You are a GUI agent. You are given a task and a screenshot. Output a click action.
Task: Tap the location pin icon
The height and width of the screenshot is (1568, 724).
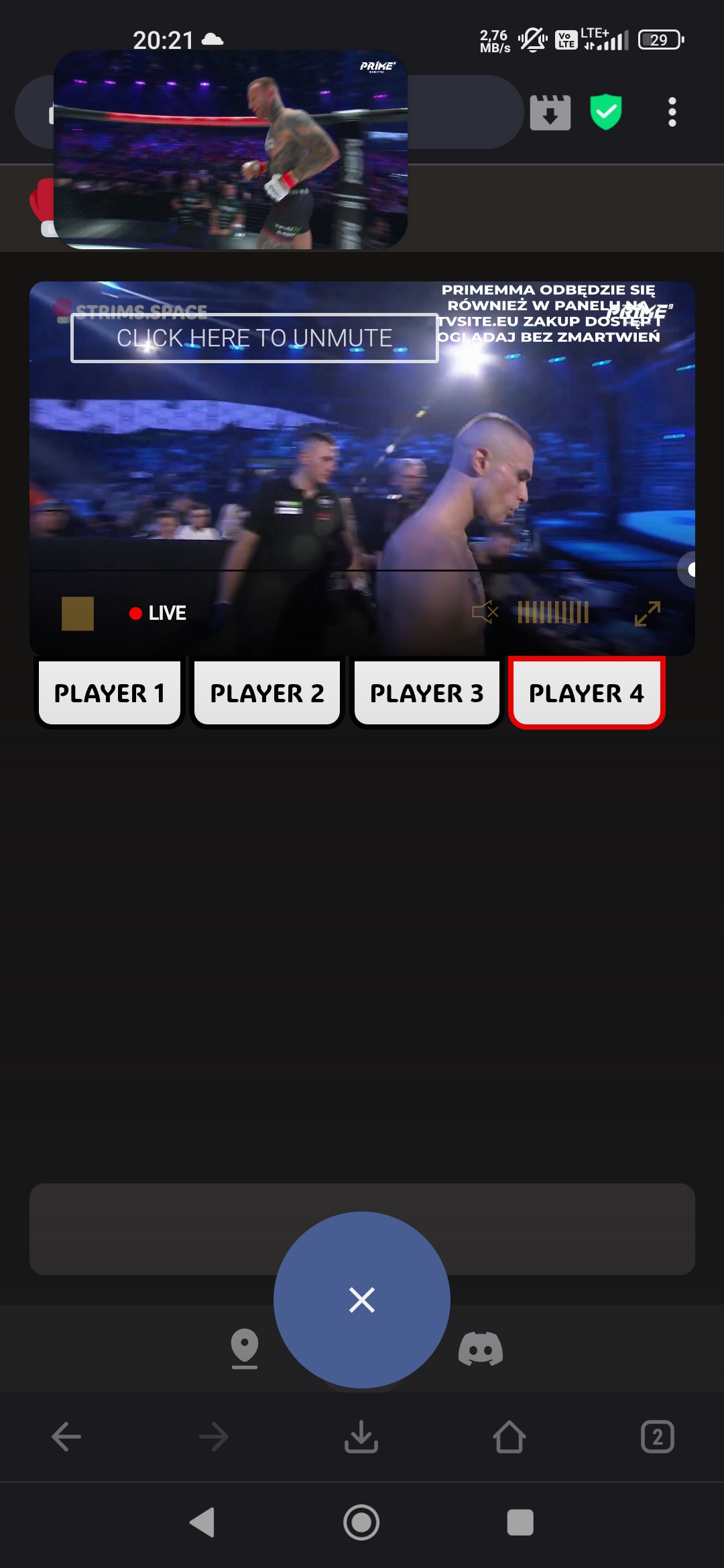click(245, 1347)
